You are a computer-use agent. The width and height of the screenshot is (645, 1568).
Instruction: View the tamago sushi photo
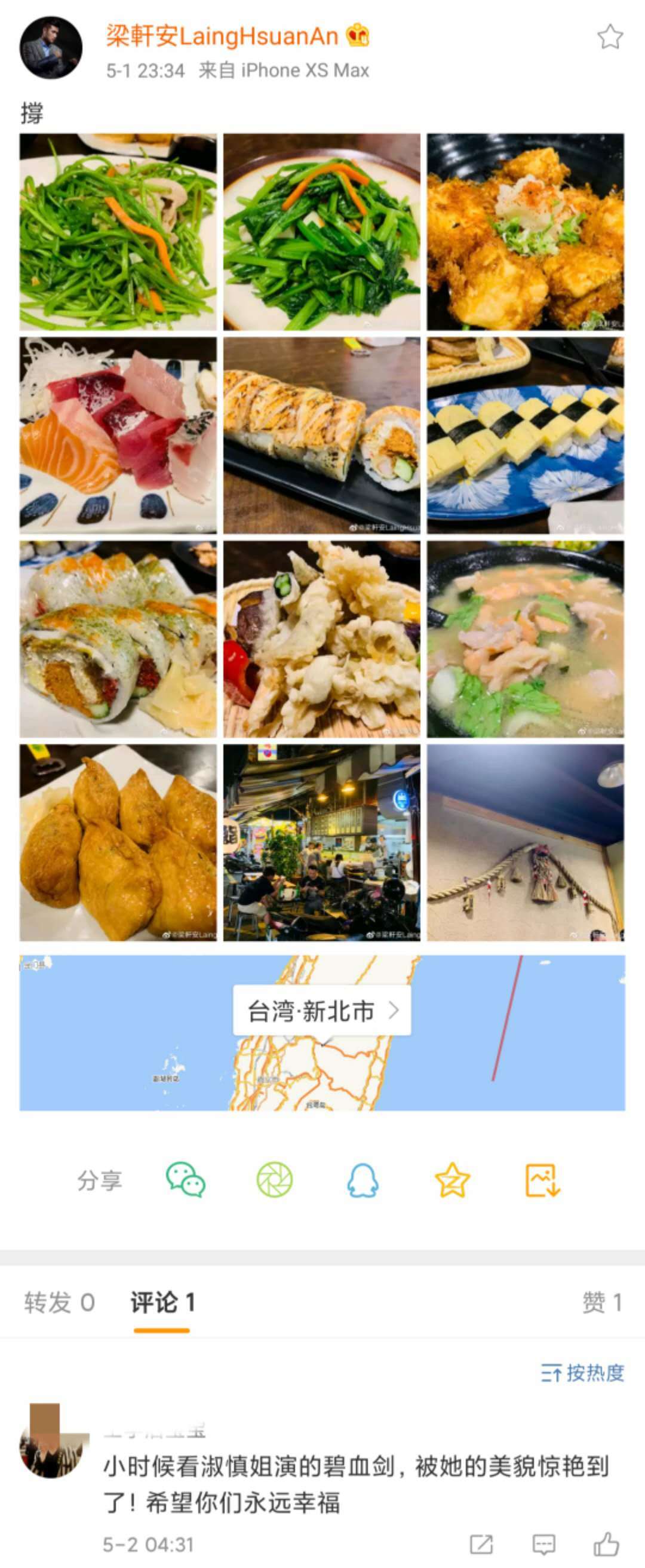[525, 436]
